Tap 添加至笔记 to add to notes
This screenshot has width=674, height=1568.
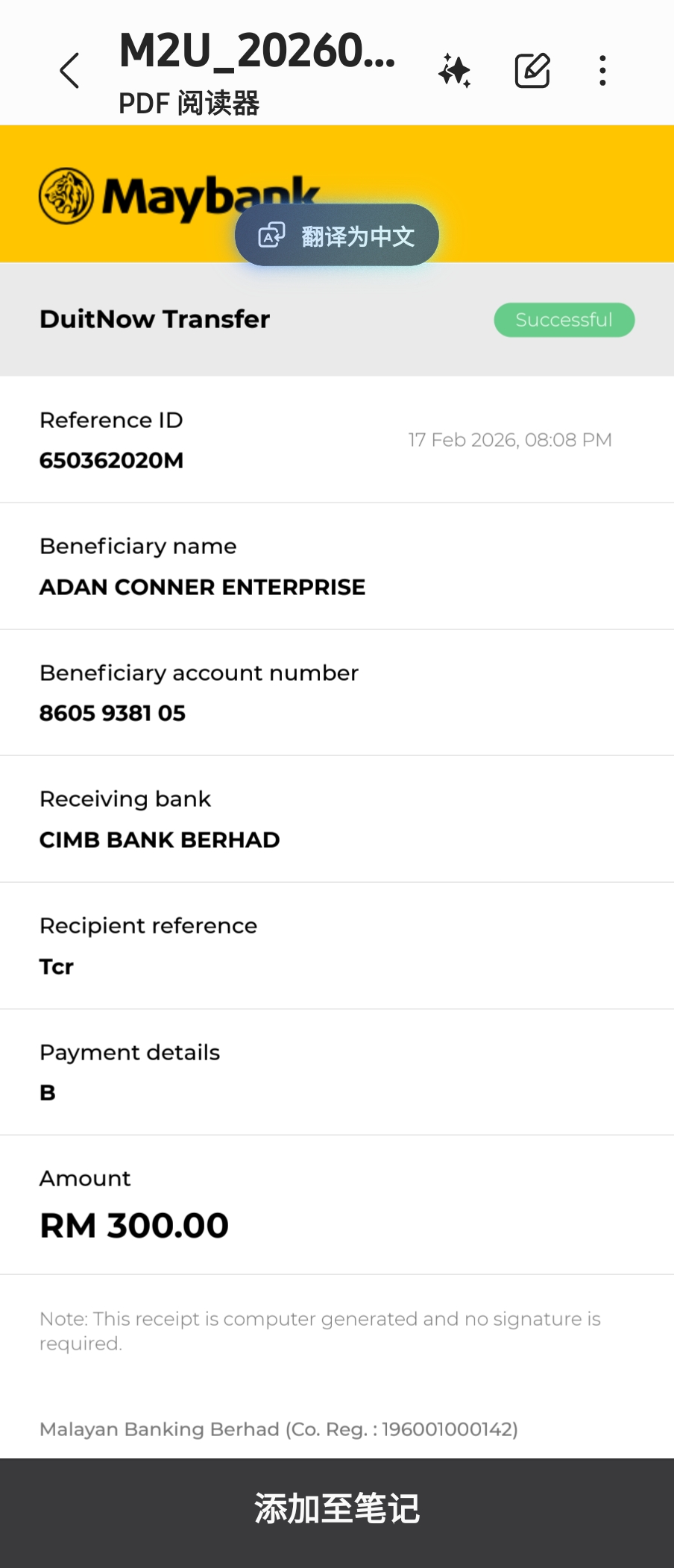pos(337,1509)
